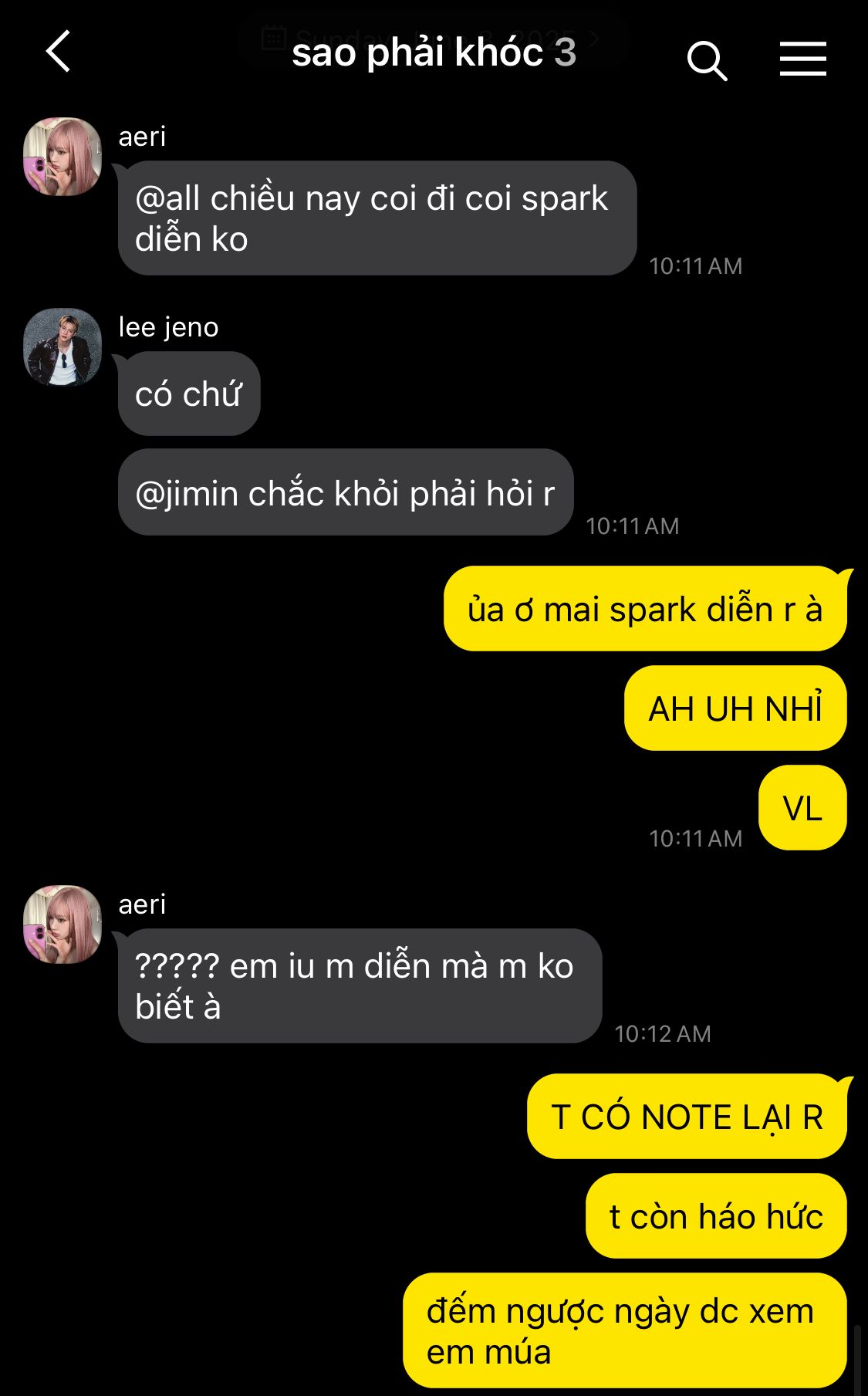Go back to the chat list
The height and width of the screenshot is (1396, 868).
[59, 52]
